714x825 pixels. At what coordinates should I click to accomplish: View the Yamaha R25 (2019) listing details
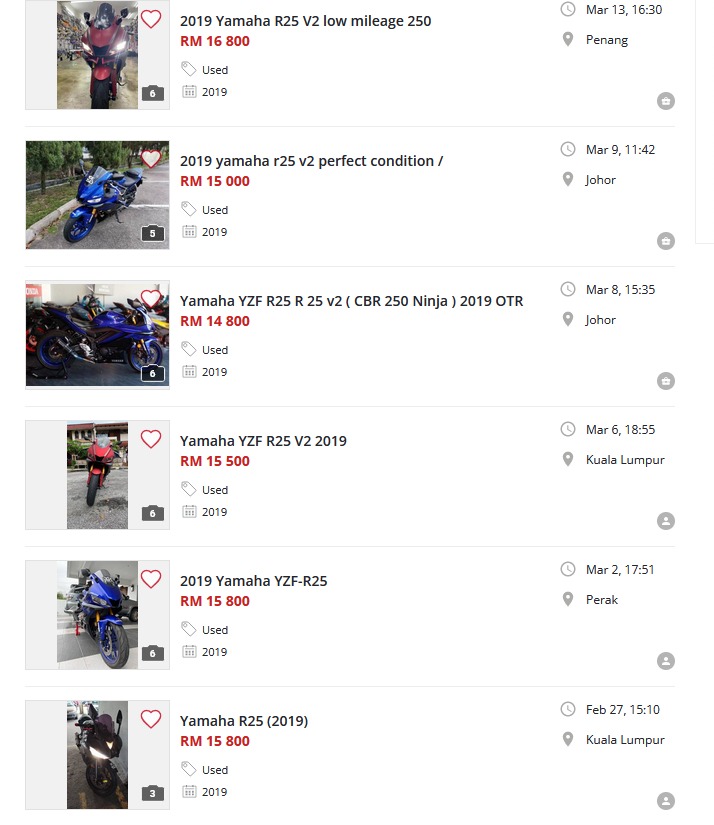243,721
